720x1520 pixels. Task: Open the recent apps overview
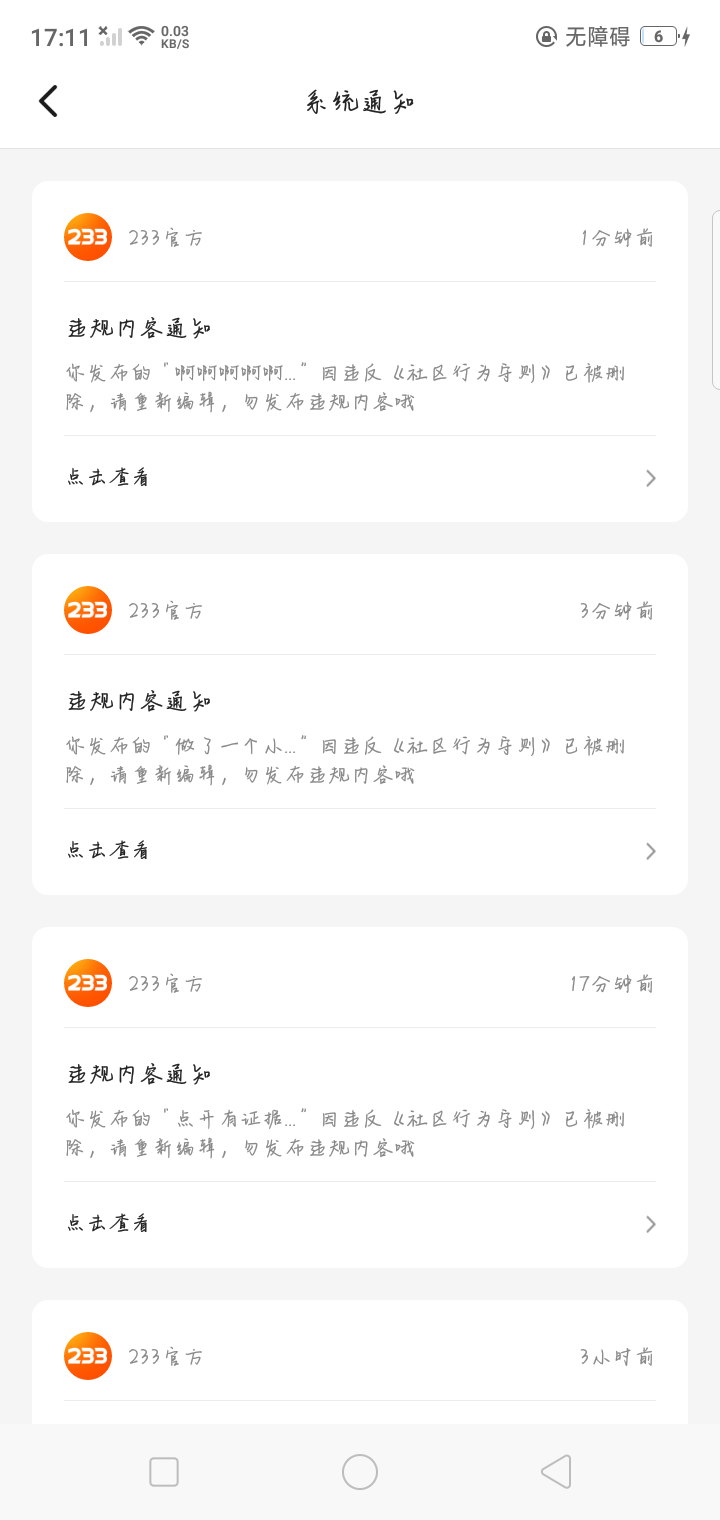pos(164,1472)
